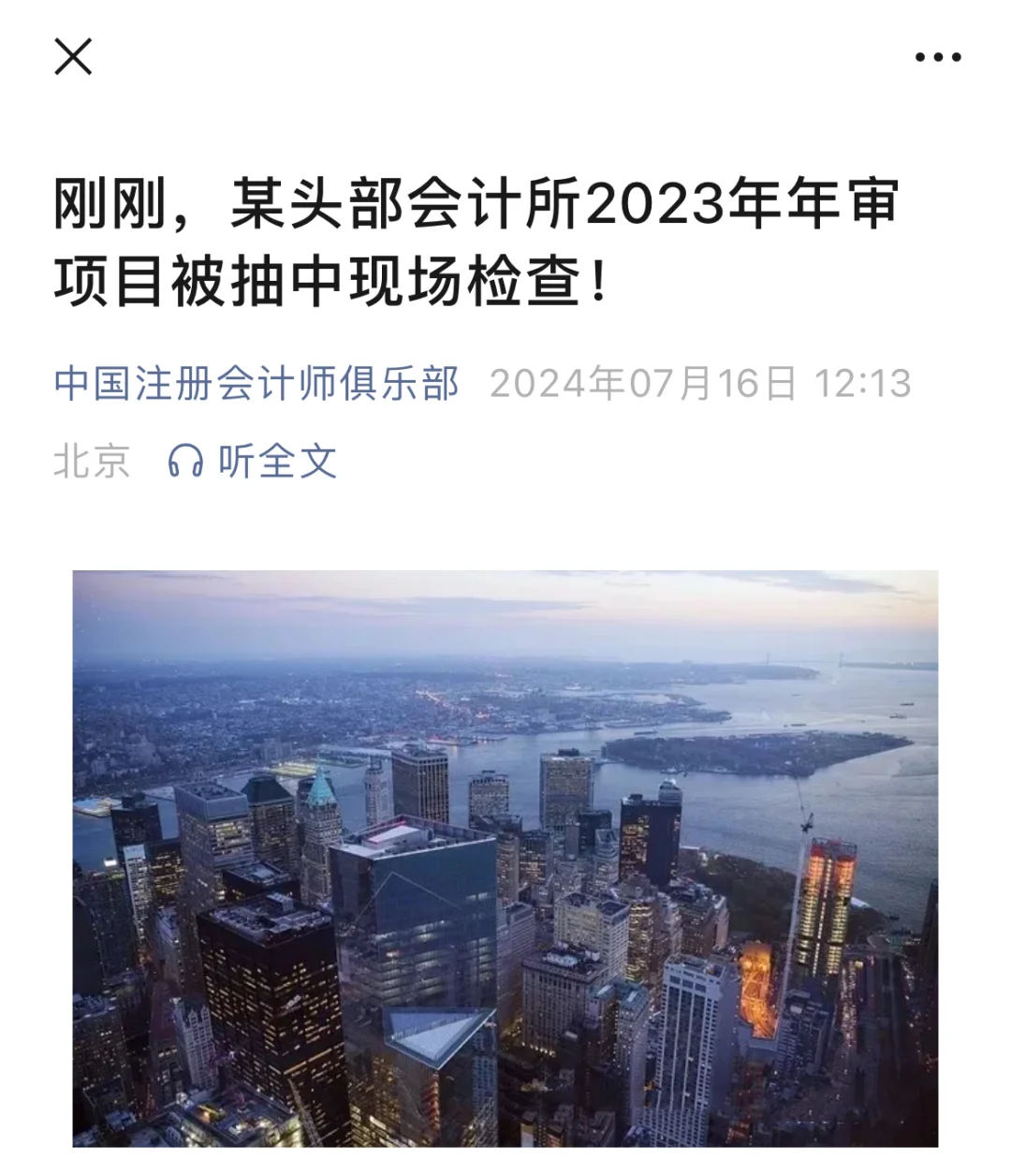Click the article headline about 现场检查
Image resolution: width=1011 pixels, height=1176 pixels.
point(477,239)
